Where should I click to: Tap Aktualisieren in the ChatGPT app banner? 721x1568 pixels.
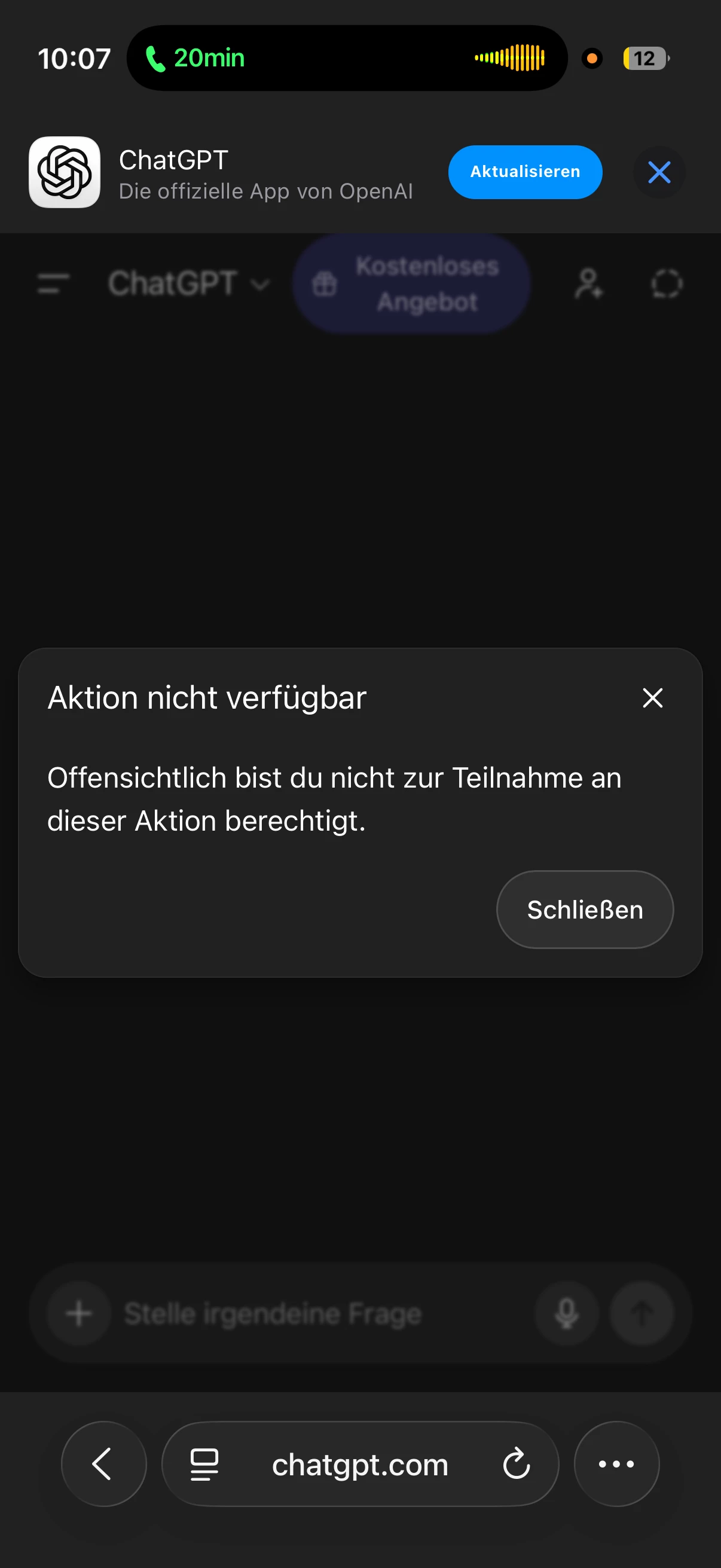(524, 172)
